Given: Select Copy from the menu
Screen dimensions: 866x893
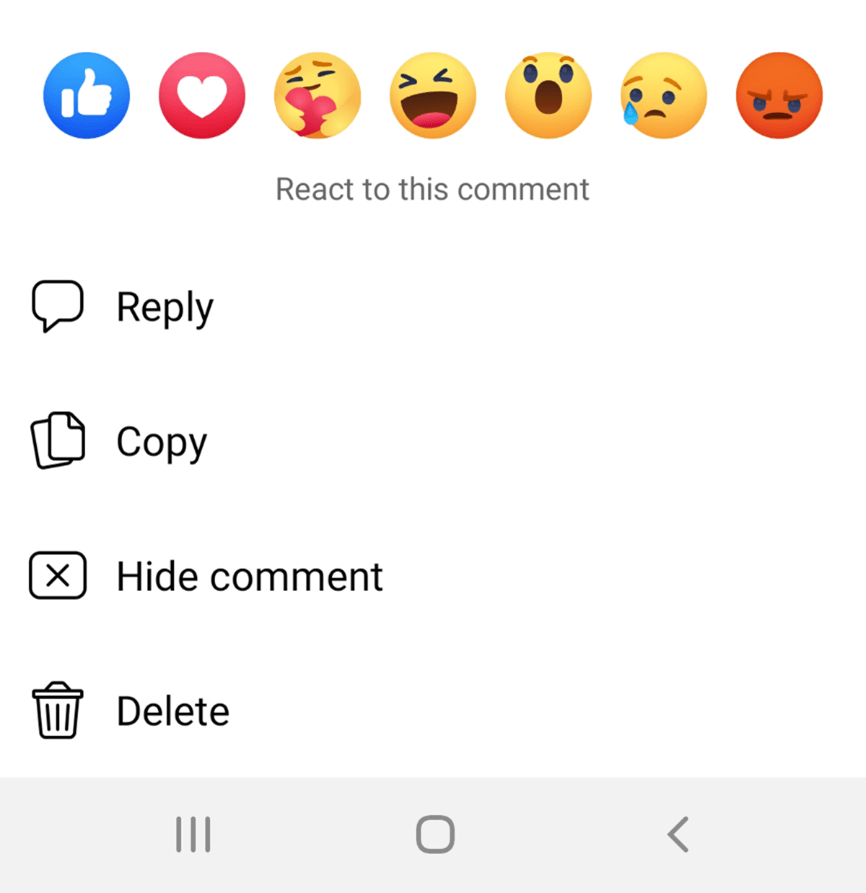Looking at the screenshot, I should (x=161, y=441).
